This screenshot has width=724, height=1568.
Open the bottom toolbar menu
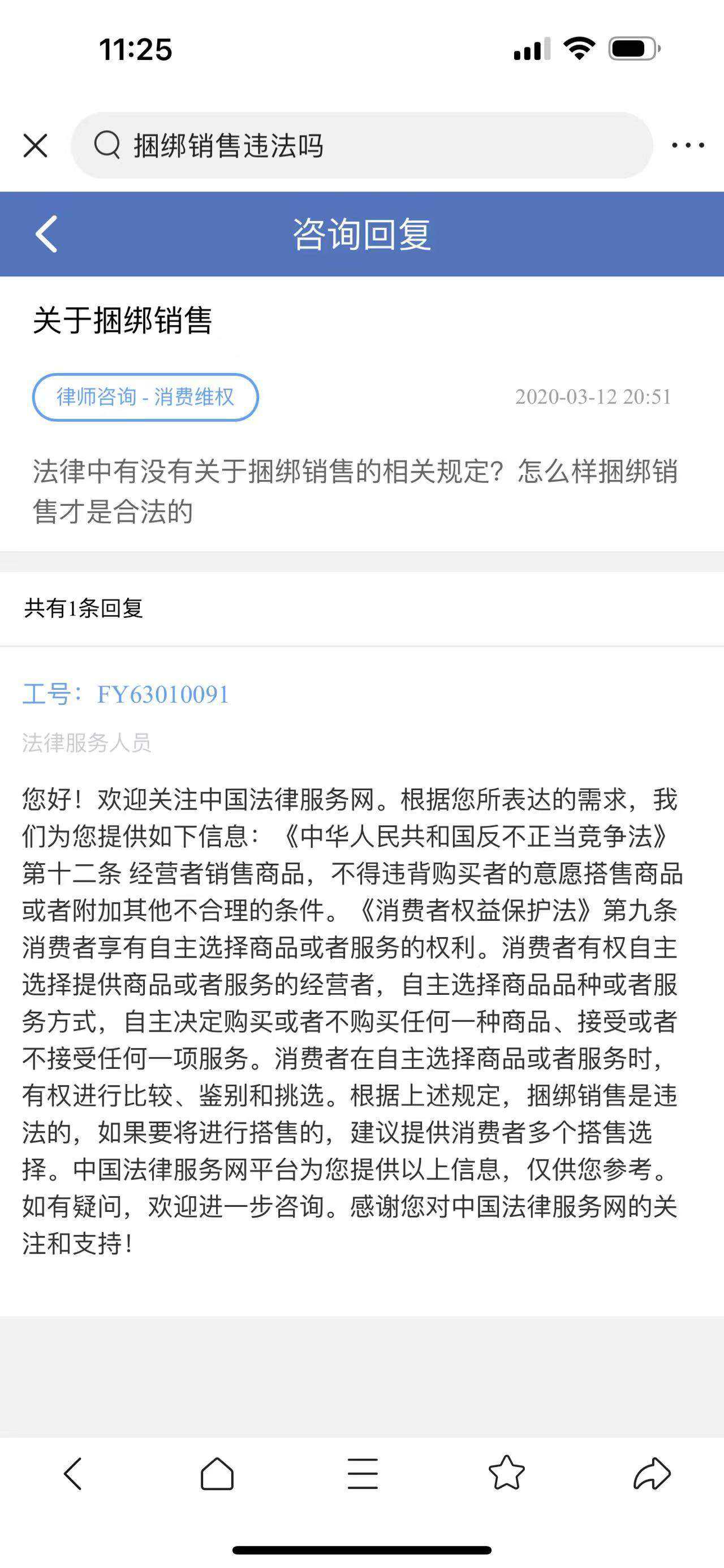[x=363, y=1474]
